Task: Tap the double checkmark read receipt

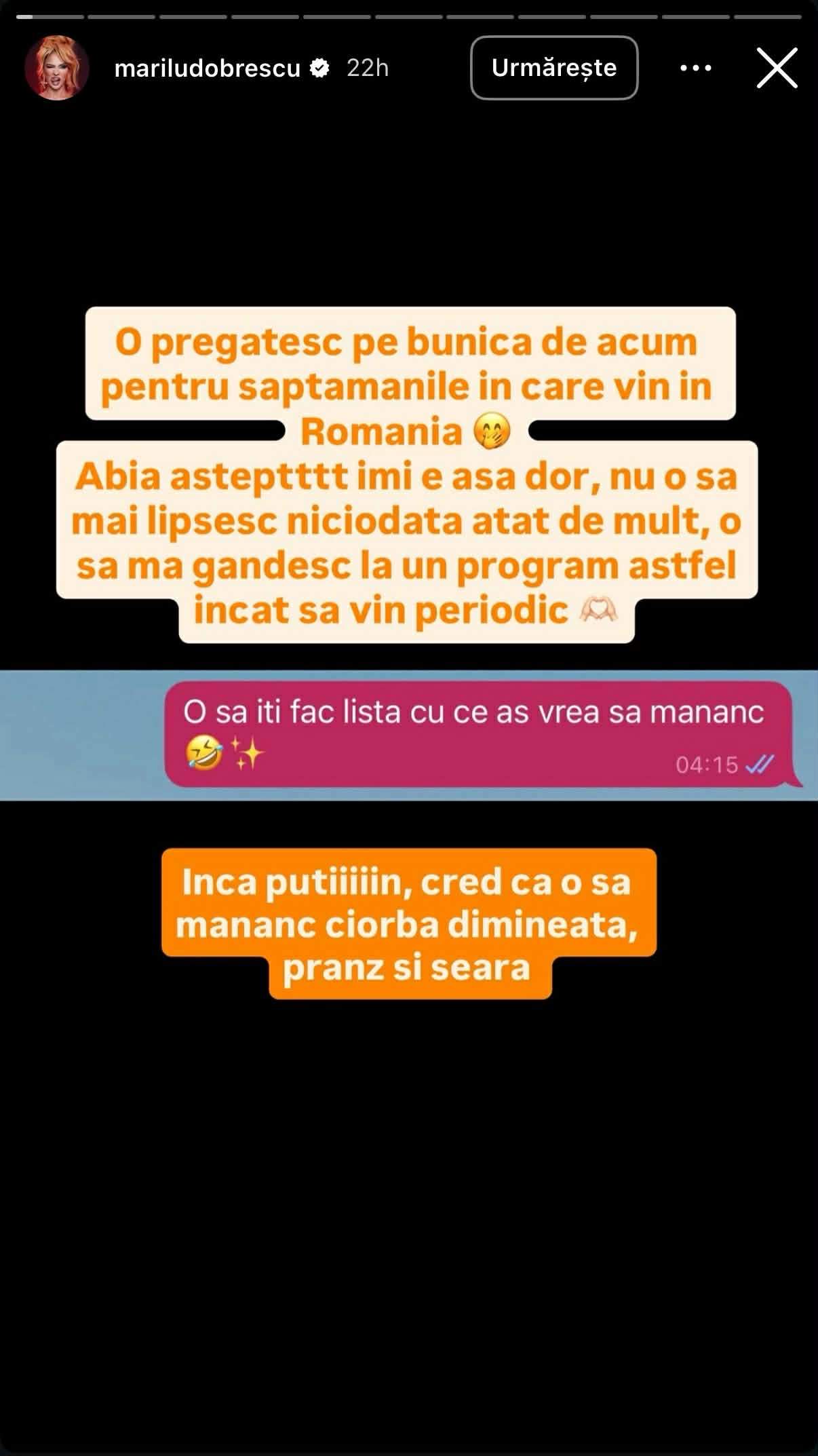Action: [758, 765]
